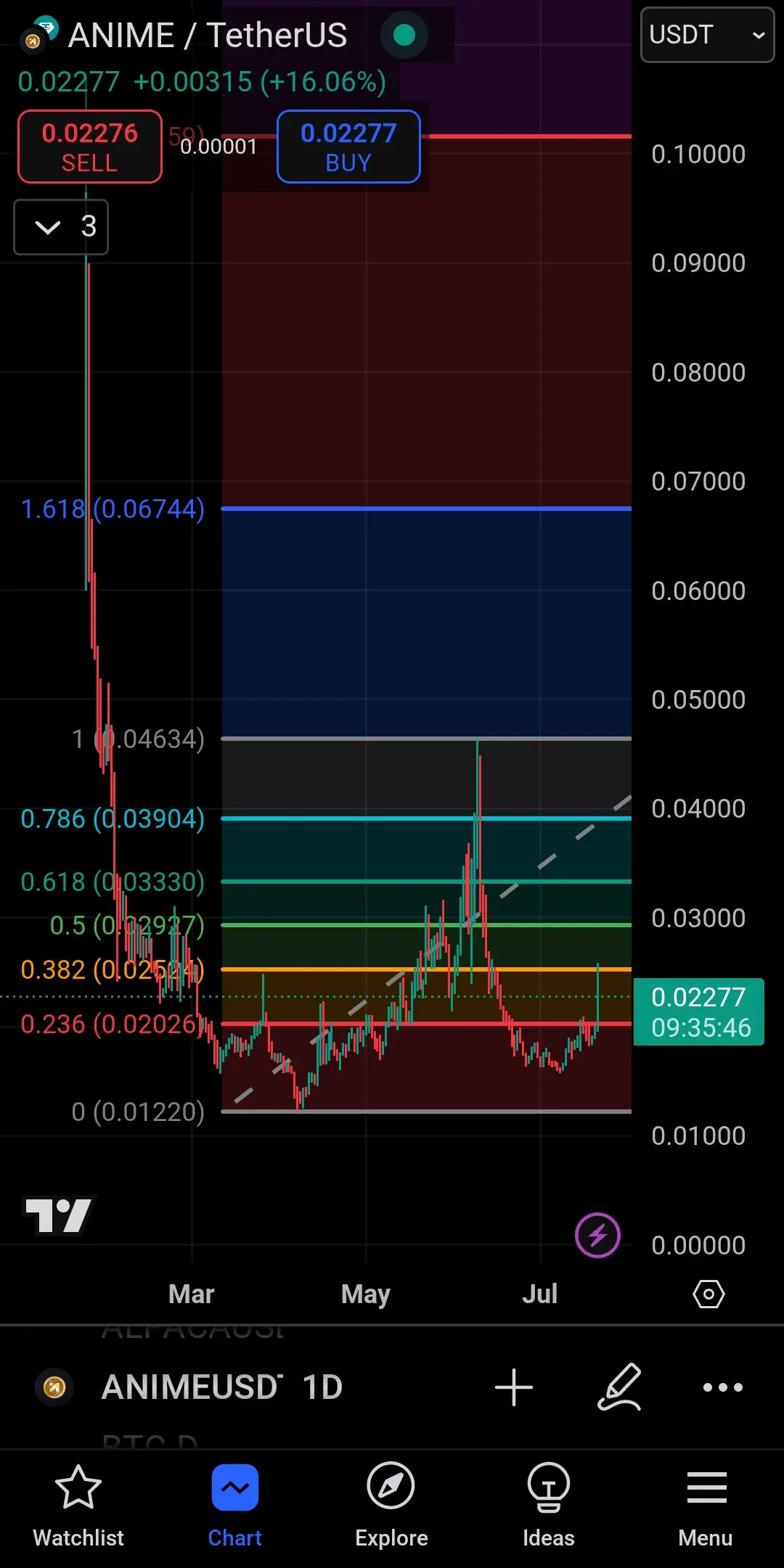
Task: Expand the collapsed indicators legend showing 3
Action: (61, 227)
